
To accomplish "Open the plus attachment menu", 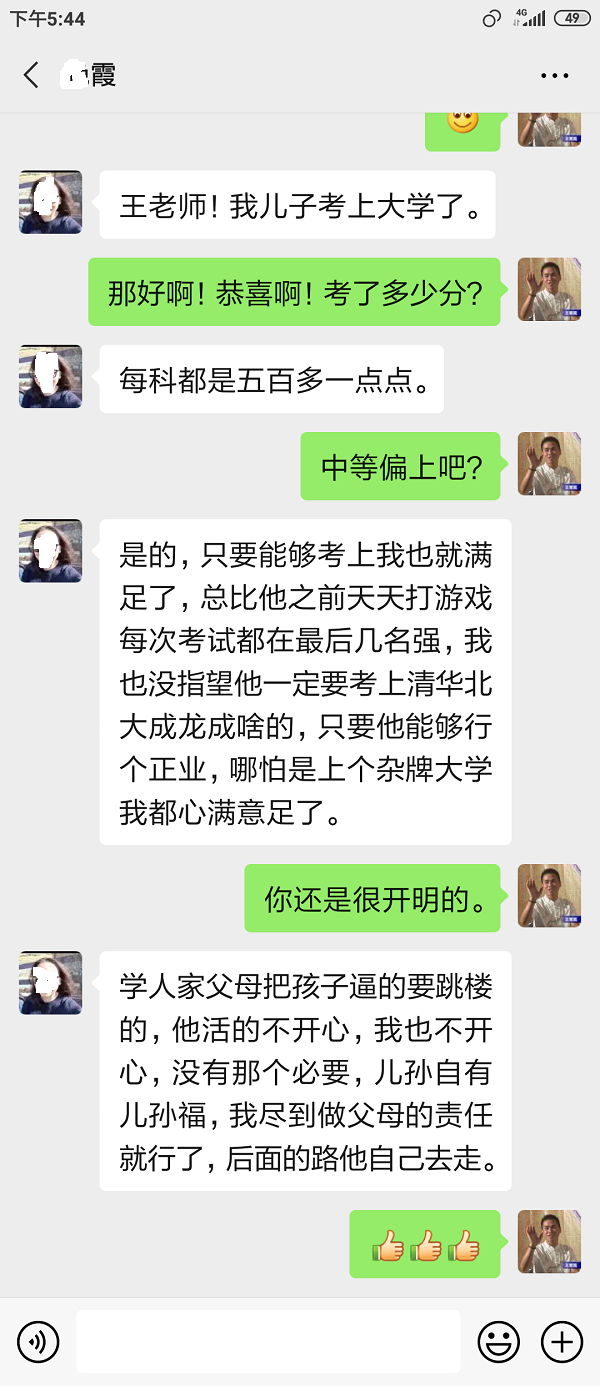I will [x=561, y=1341].
